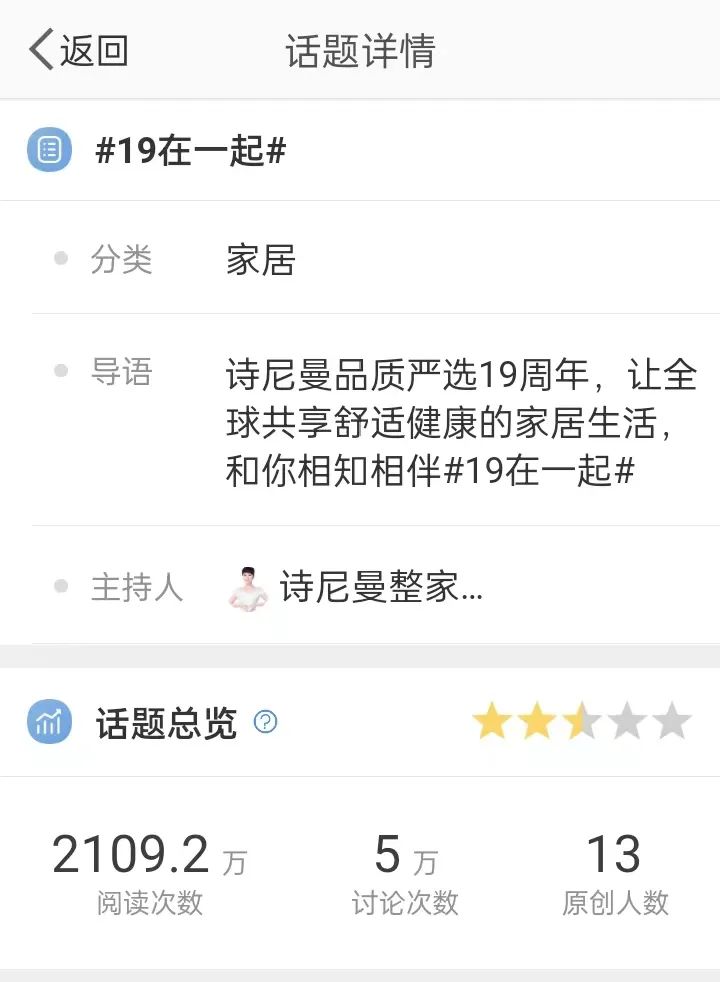This screenshot has width=720, height=982.
Task: Go back with the 返回 button
Action: coord(79,50)
